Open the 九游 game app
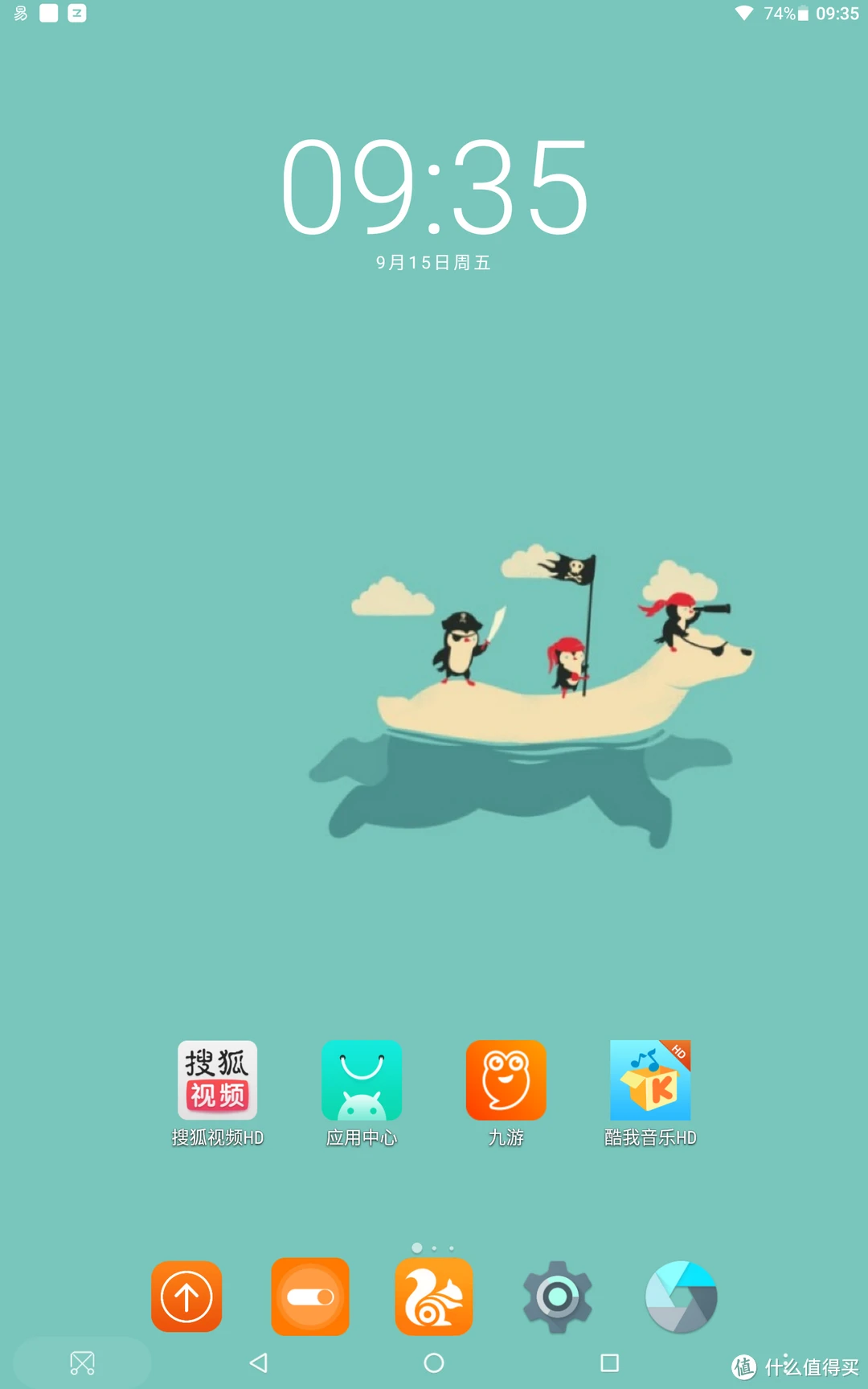 [506, 1080]
